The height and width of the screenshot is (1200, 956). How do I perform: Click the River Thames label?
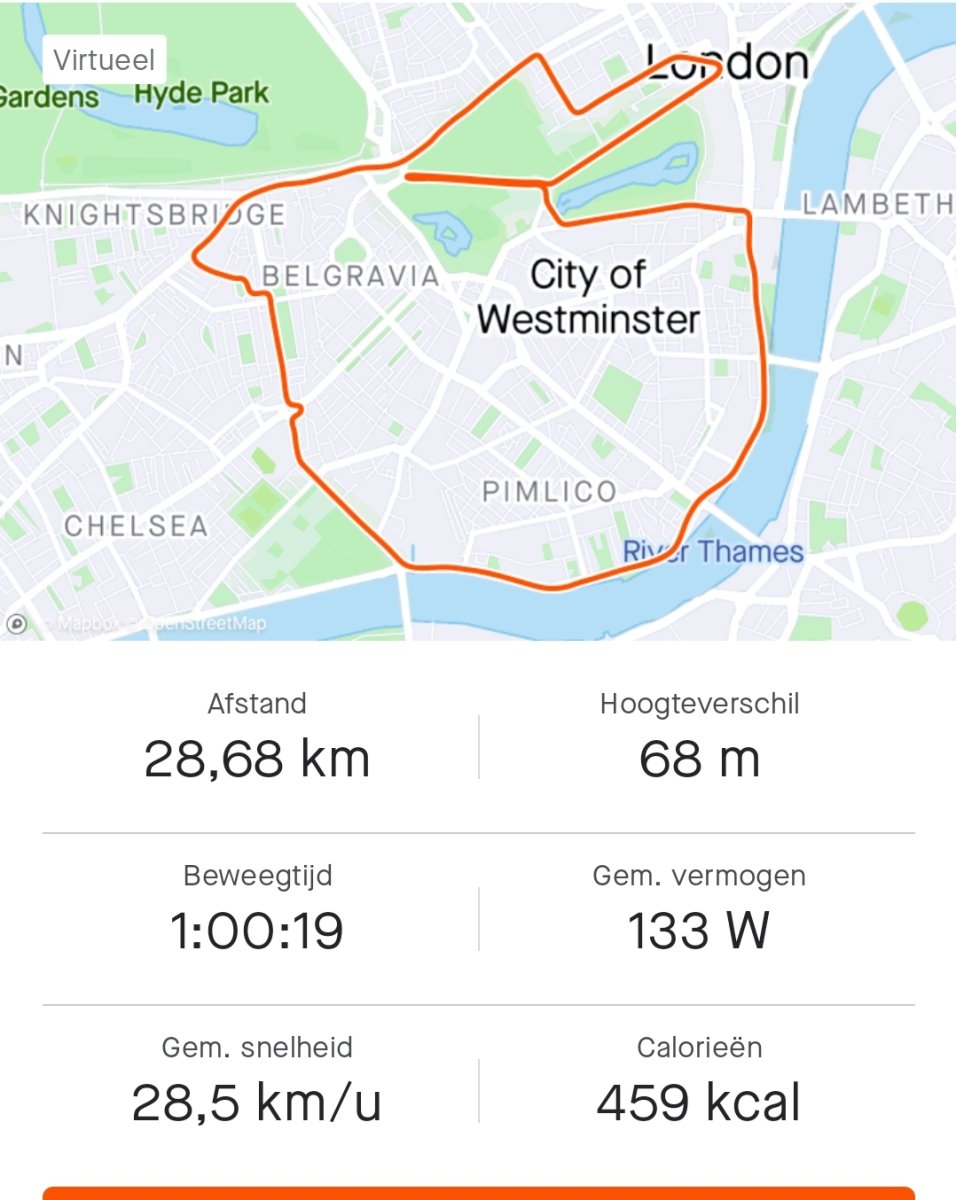tap(712, 549)
